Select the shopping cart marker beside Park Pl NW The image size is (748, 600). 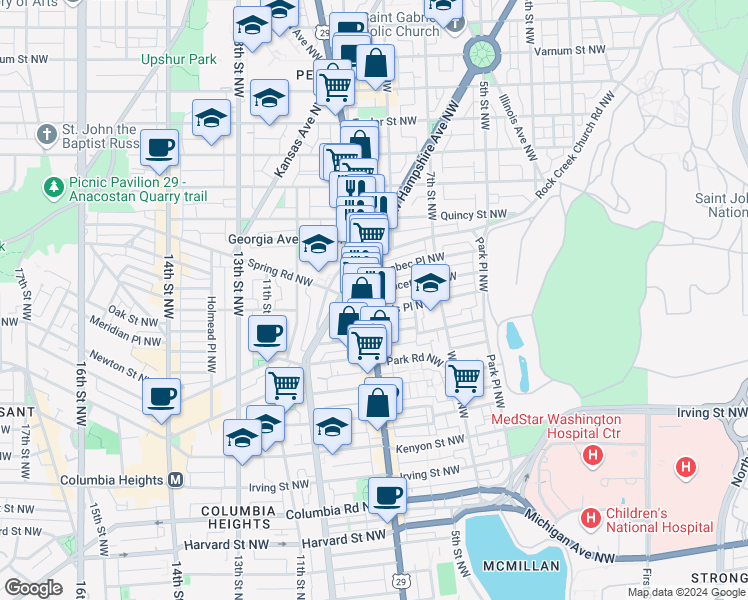(465, 383)
